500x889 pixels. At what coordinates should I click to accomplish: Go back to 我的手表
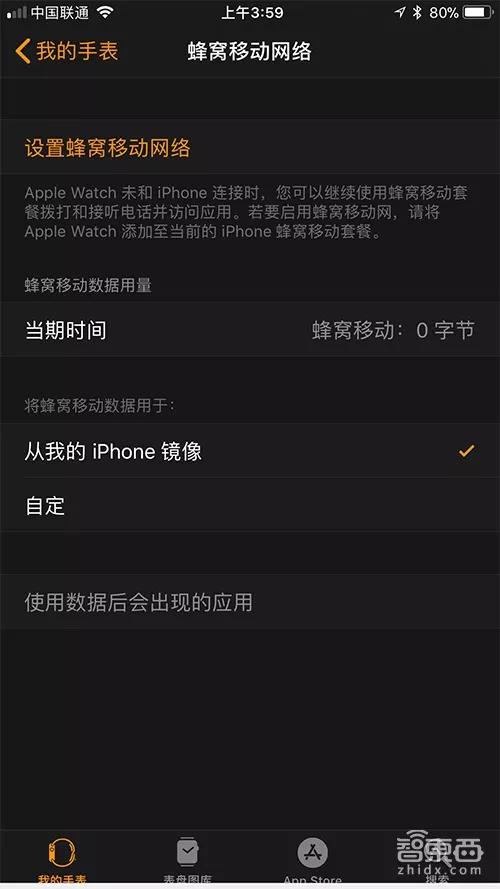click(67, 51)
